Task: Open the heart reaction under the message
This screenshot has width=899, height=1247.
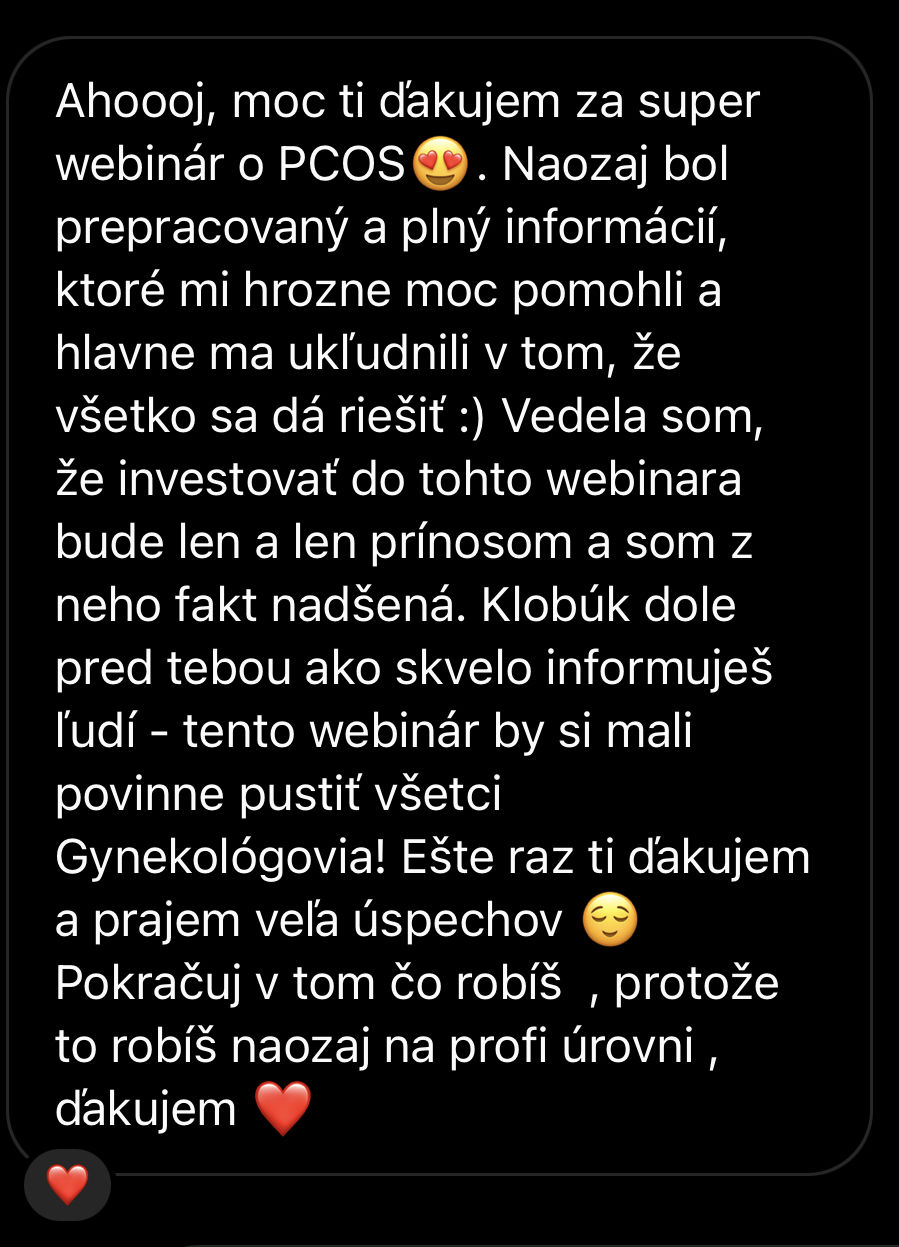Action: tap(67, 1185)
